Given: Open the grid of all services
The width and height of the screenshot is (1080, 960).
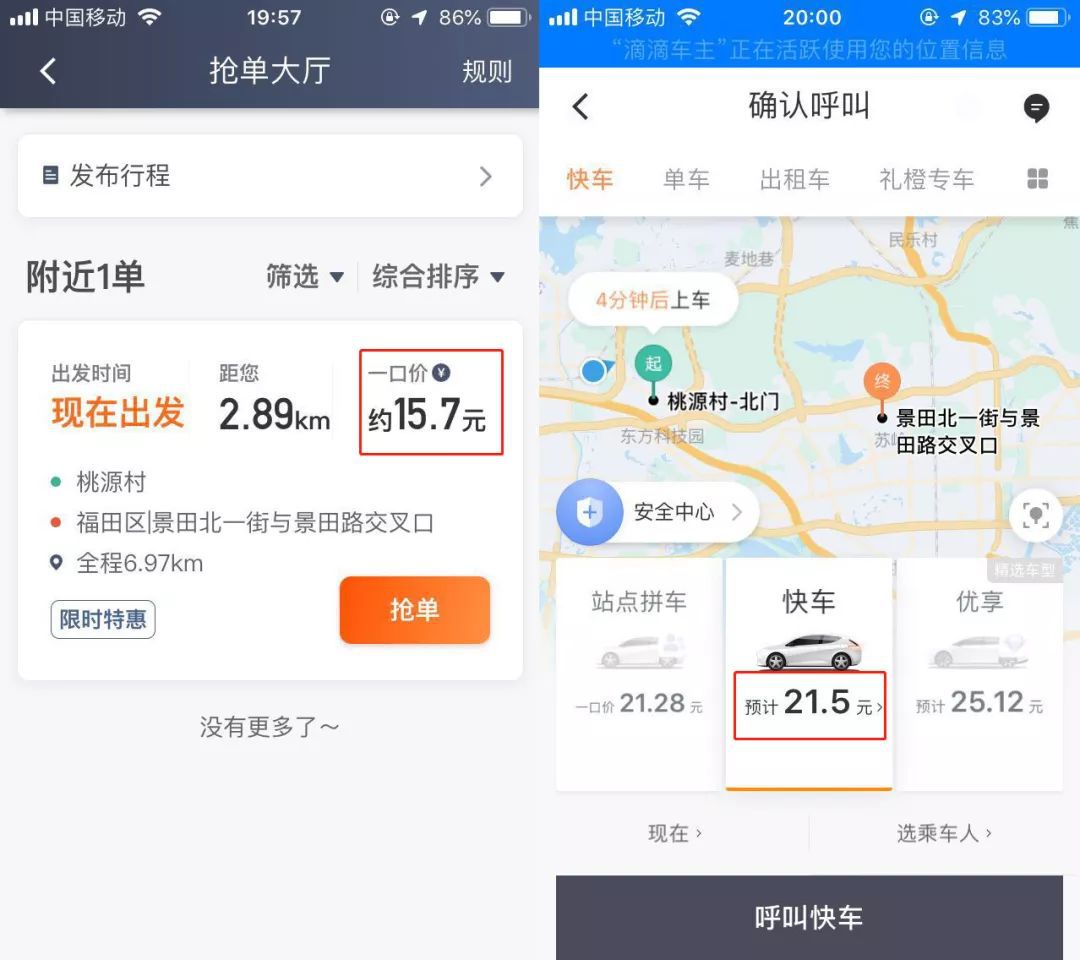Looking at the screenshot, I should (x=1037, y=179).
